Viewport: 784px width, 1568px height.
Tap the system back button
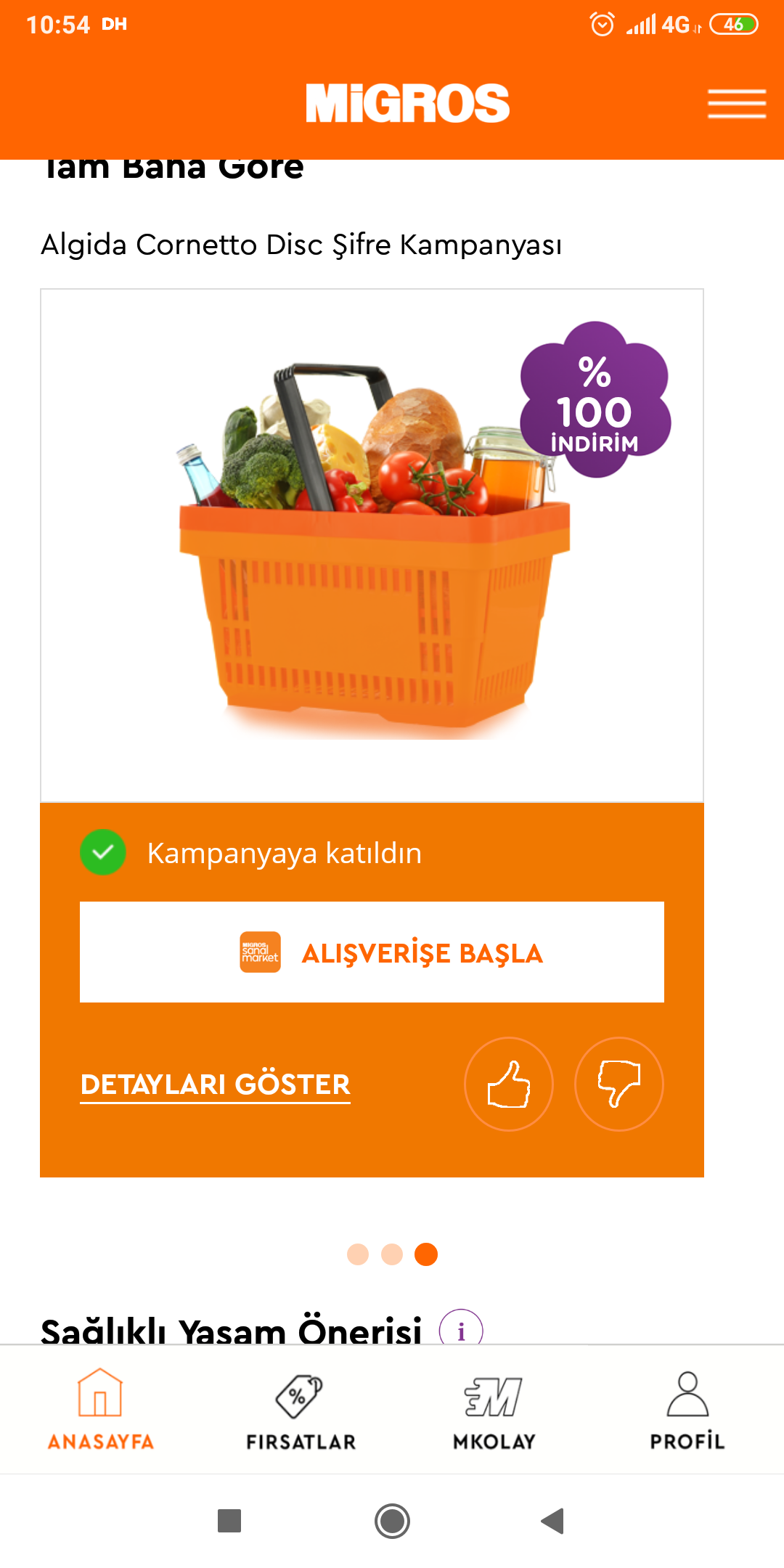[552, 1521]
